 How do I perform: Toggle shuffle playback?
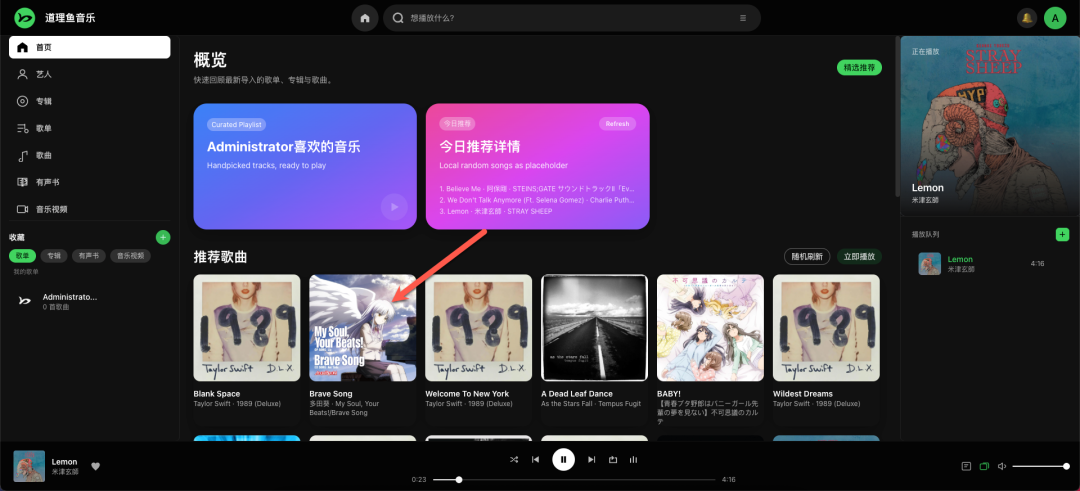coord(514,460)
